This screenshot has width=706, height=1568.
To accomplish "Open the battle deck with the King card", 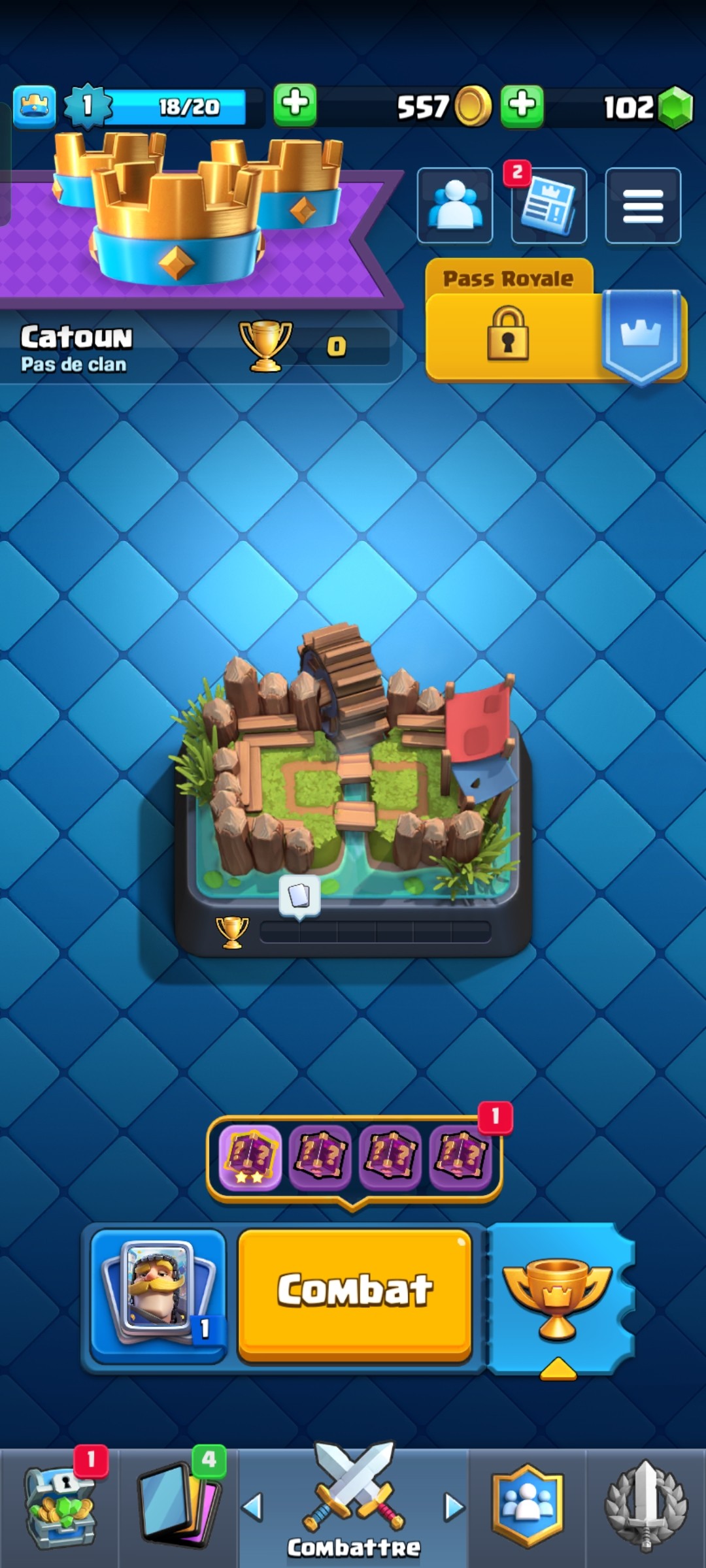I will [158, 1296].
